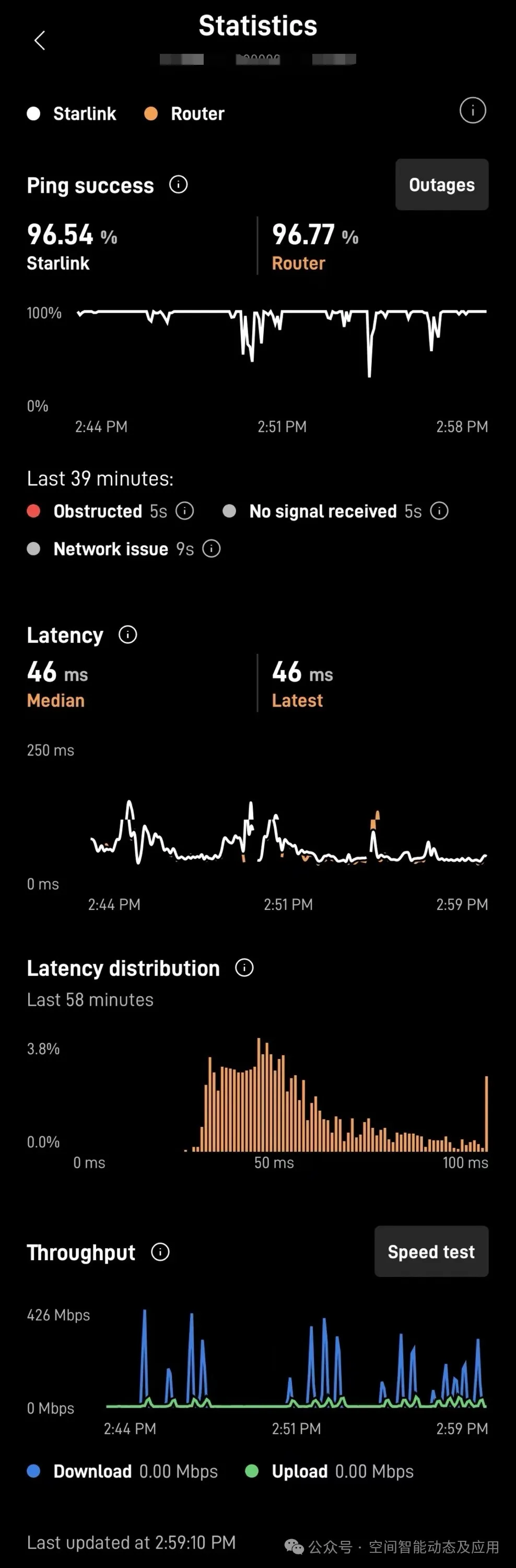Show Latency distribution explanation
Screen dimensions: 516x1568
coord(244,968)
